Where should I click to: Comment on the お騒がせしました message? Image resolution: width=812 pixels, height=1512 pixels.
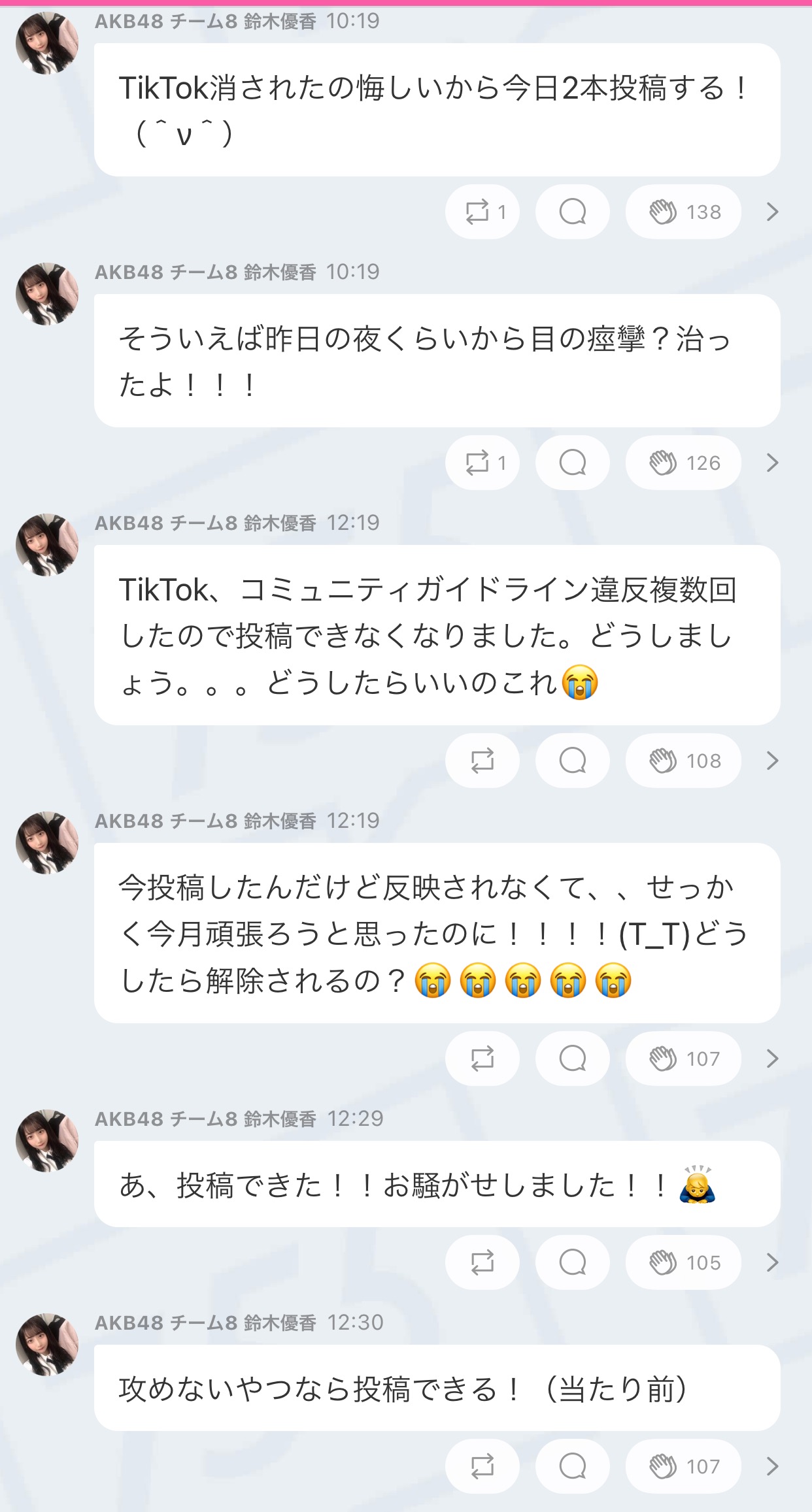point(572,1262)
